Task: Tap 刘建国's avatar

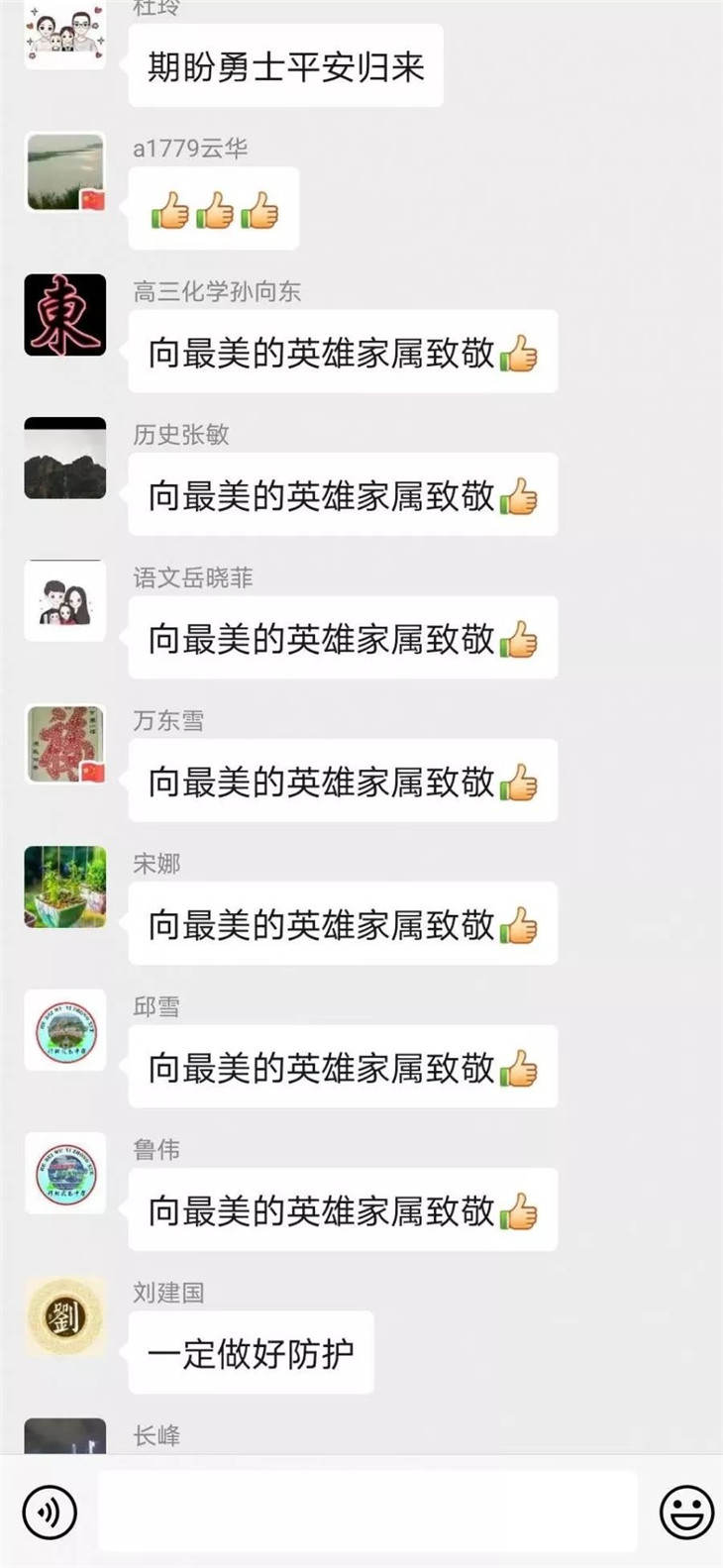Action: pyautogui.click(x=65, y=1315)
